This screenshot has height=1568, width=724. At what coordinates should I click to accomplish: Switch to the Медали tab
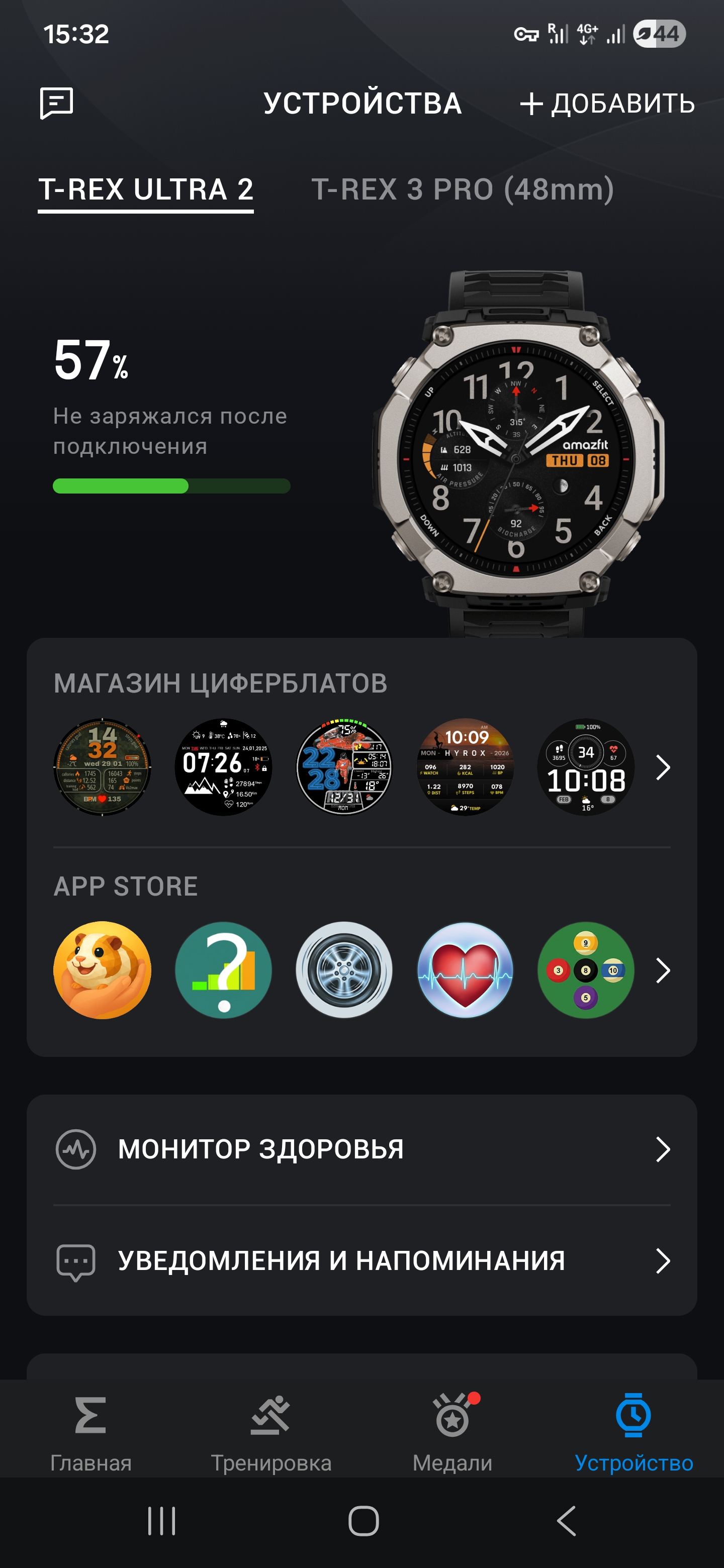coord(452,1433)
